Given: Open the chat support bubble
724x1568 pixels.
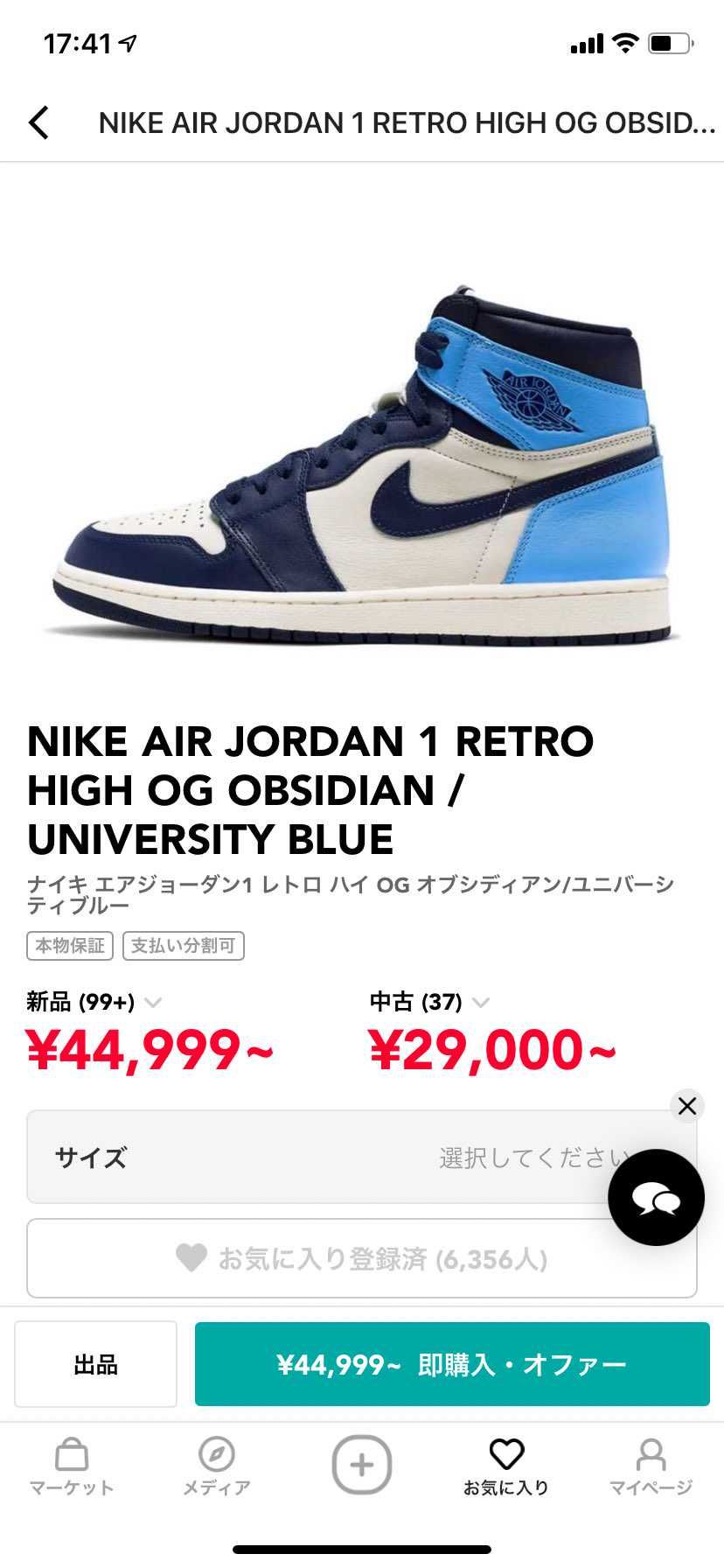Looking at the screenshot, I should coord(656,1198).
